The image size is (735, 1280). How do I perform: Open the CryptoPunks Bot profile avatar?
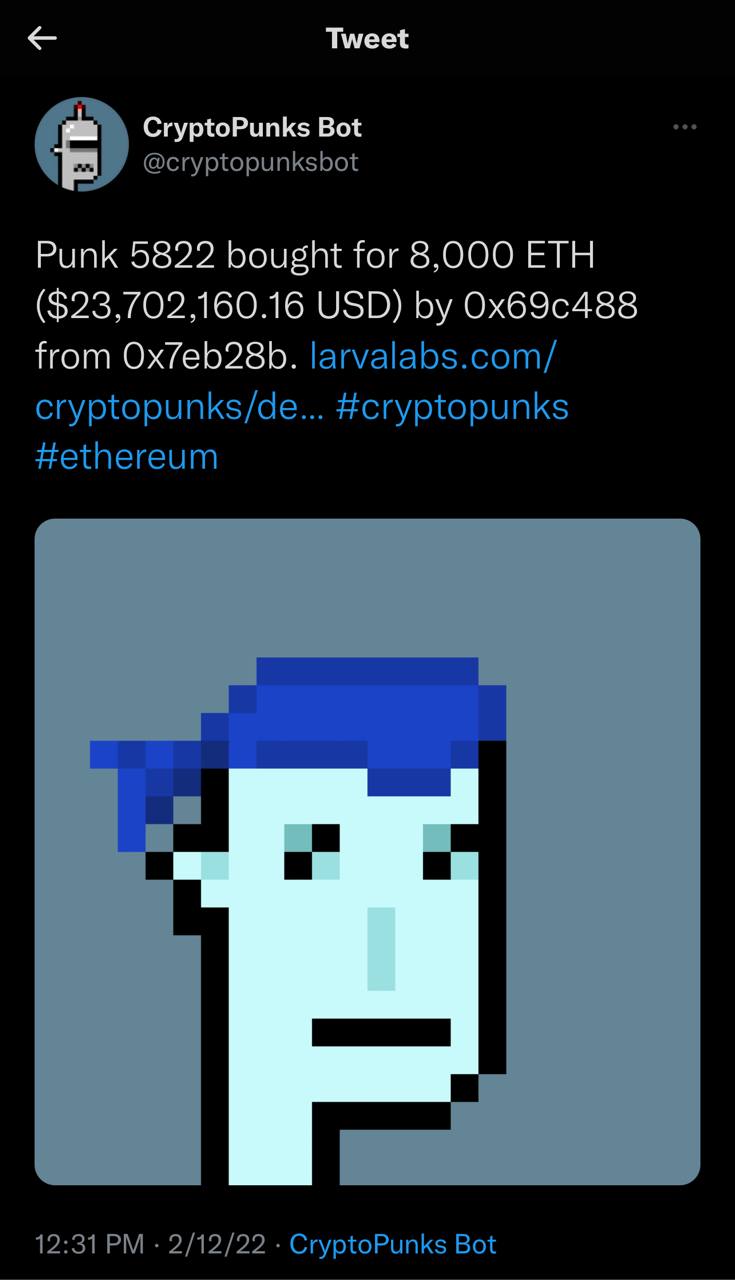pos(75,142)
